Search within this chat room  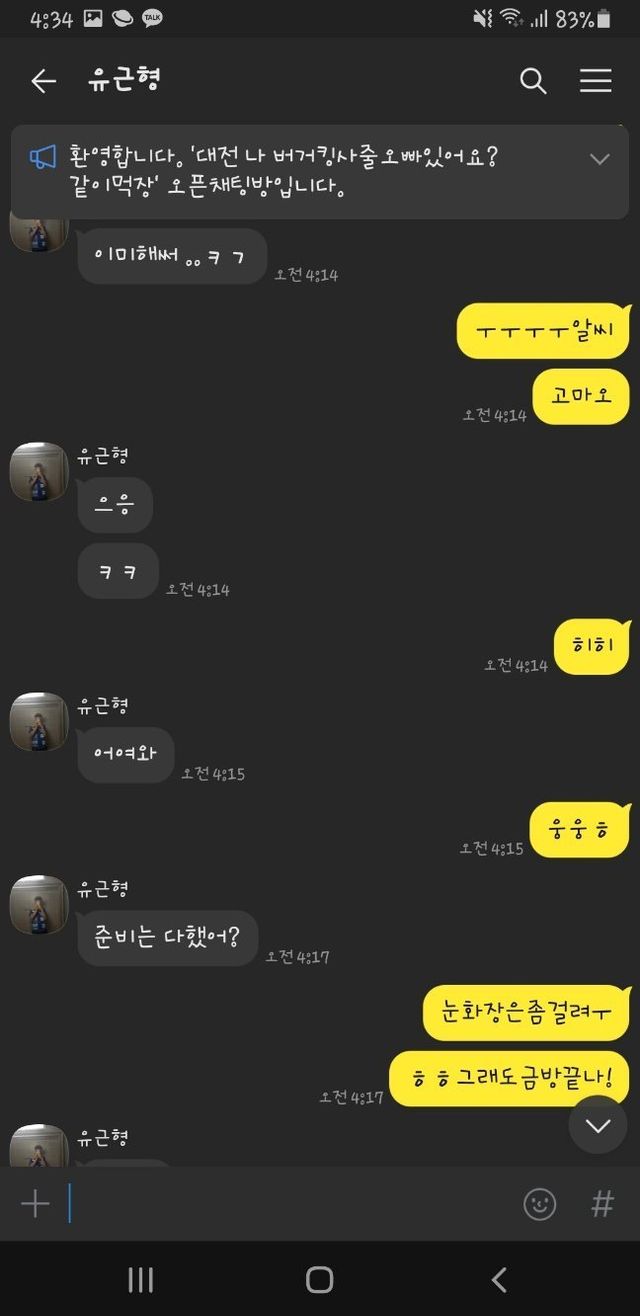[533, 81]
